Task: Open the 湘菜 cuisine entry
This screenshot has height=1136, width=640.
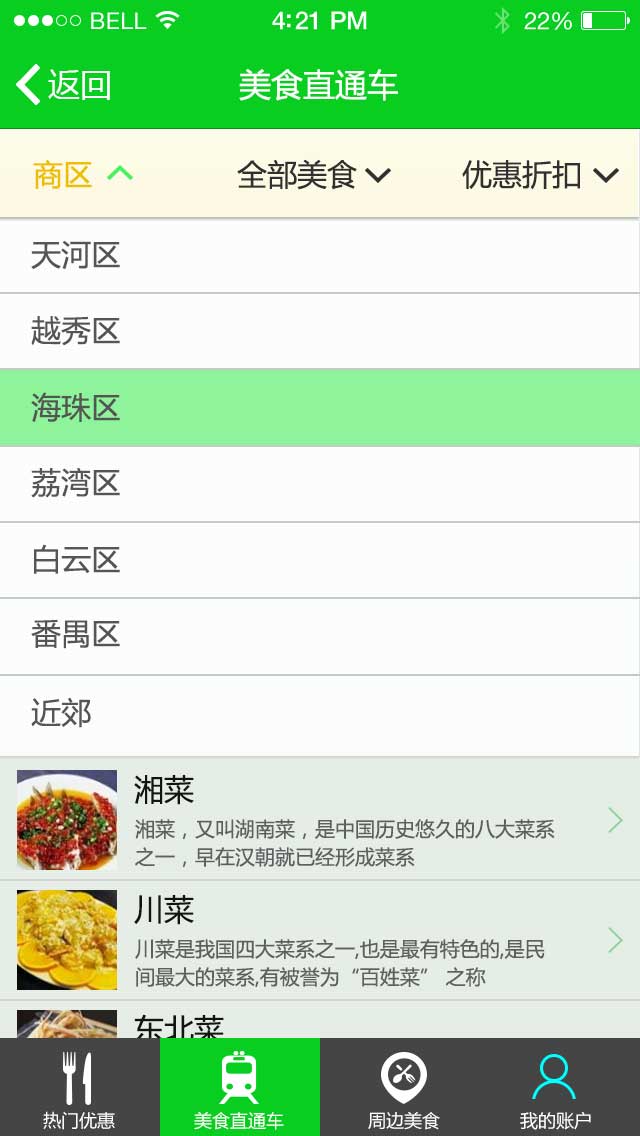Action: coord(320,820)
